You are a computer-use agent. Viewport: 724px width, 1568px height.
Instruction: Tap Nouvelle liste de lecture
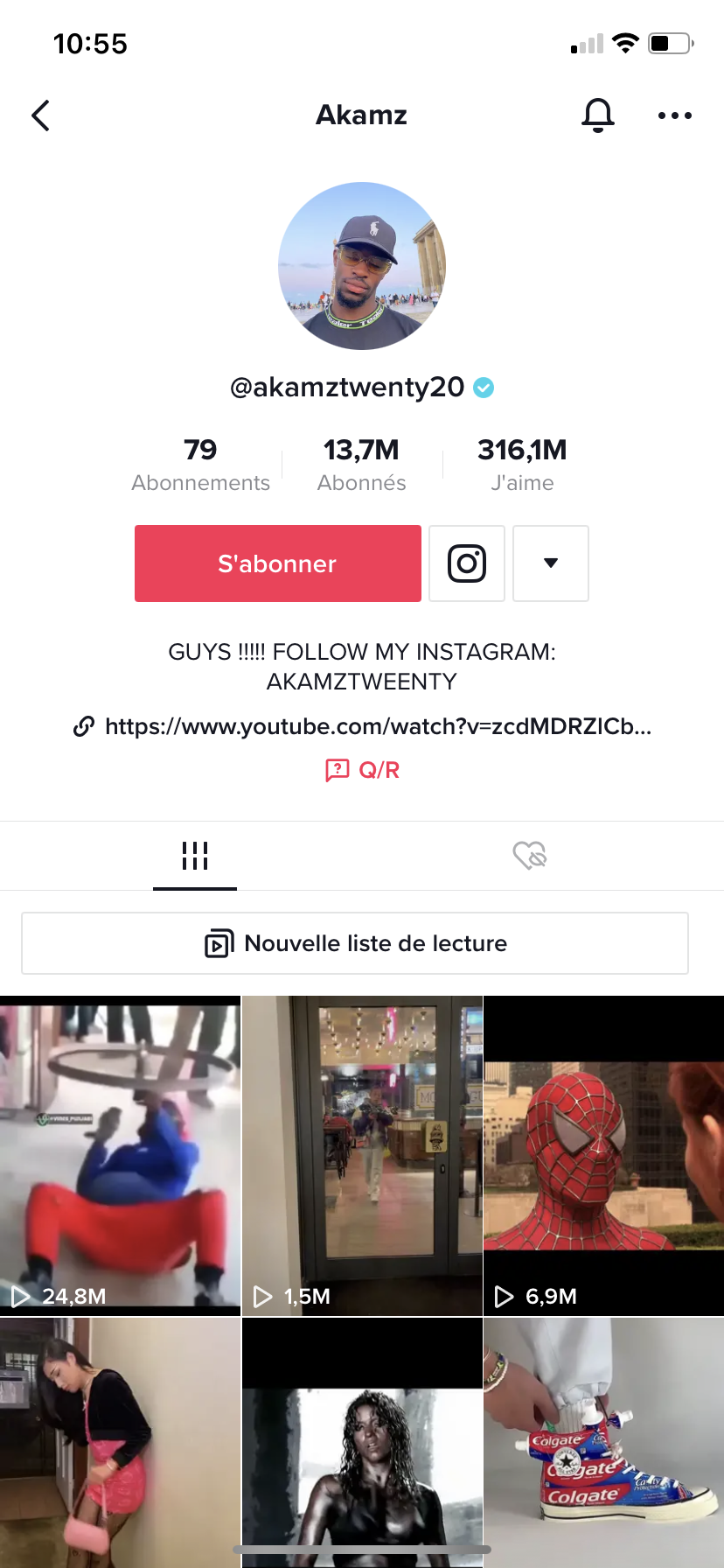pyautogui.click(x=355, y=943)
